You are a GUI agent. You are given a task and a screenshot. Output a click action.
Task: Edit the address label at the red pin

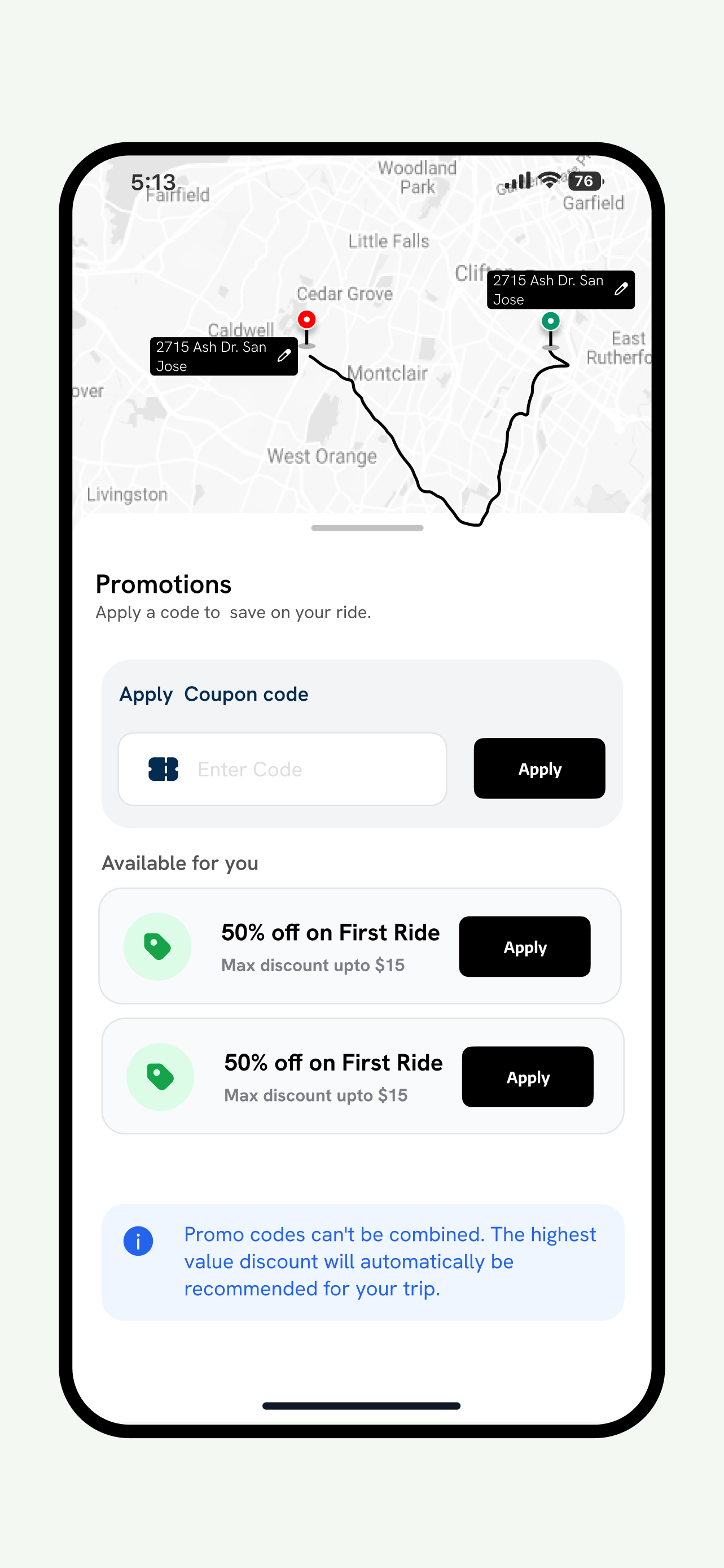tap(284, 356)
